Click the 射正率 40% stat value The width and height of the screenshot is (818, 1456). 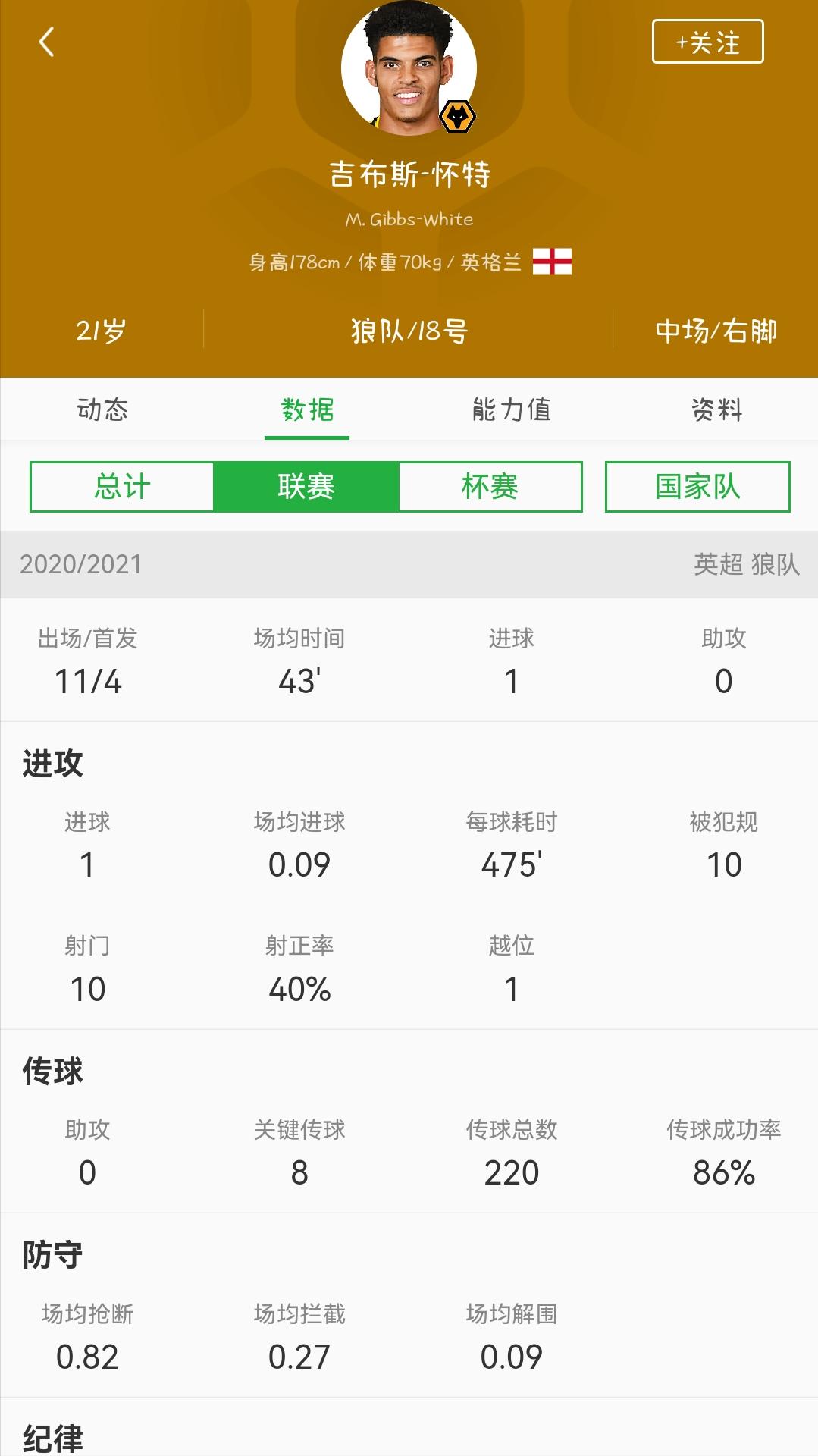pyautogui.click(x=299, y=988)
